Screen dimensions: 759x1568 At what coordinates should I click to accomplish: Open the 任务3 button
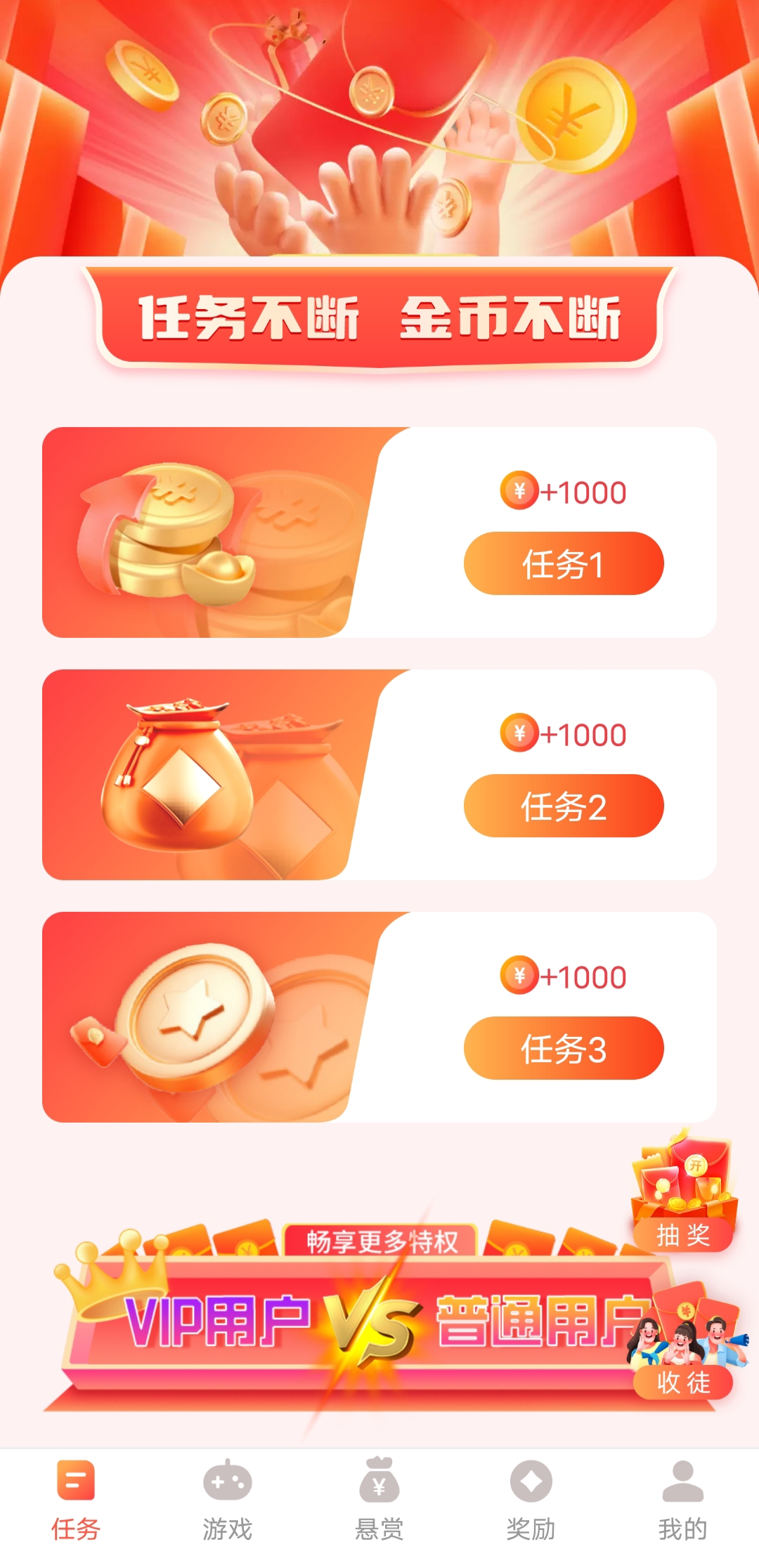pos(564,1048)
